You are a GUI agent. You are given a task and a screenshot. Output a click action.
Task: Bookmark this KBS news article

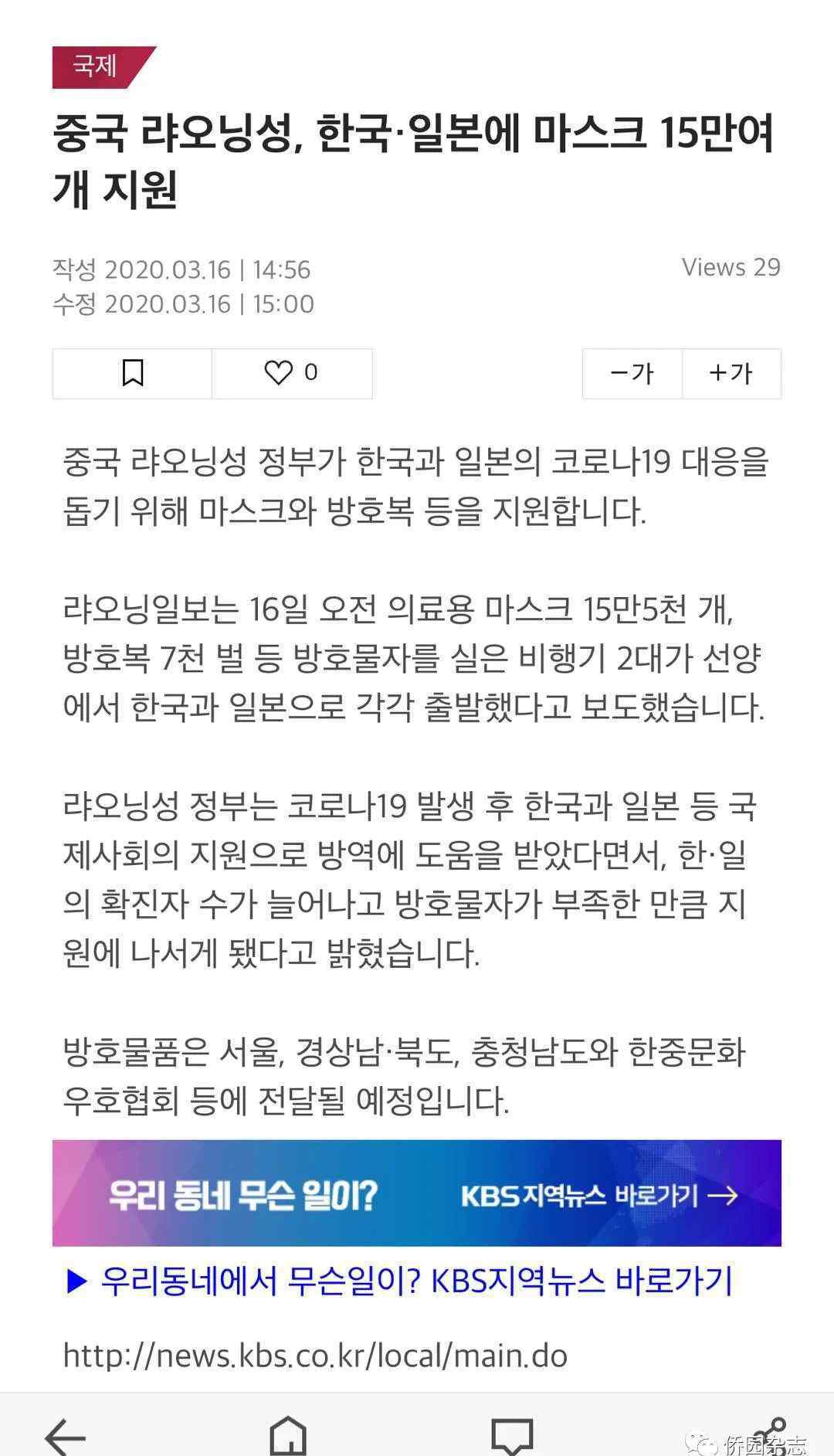pos(132,373)
